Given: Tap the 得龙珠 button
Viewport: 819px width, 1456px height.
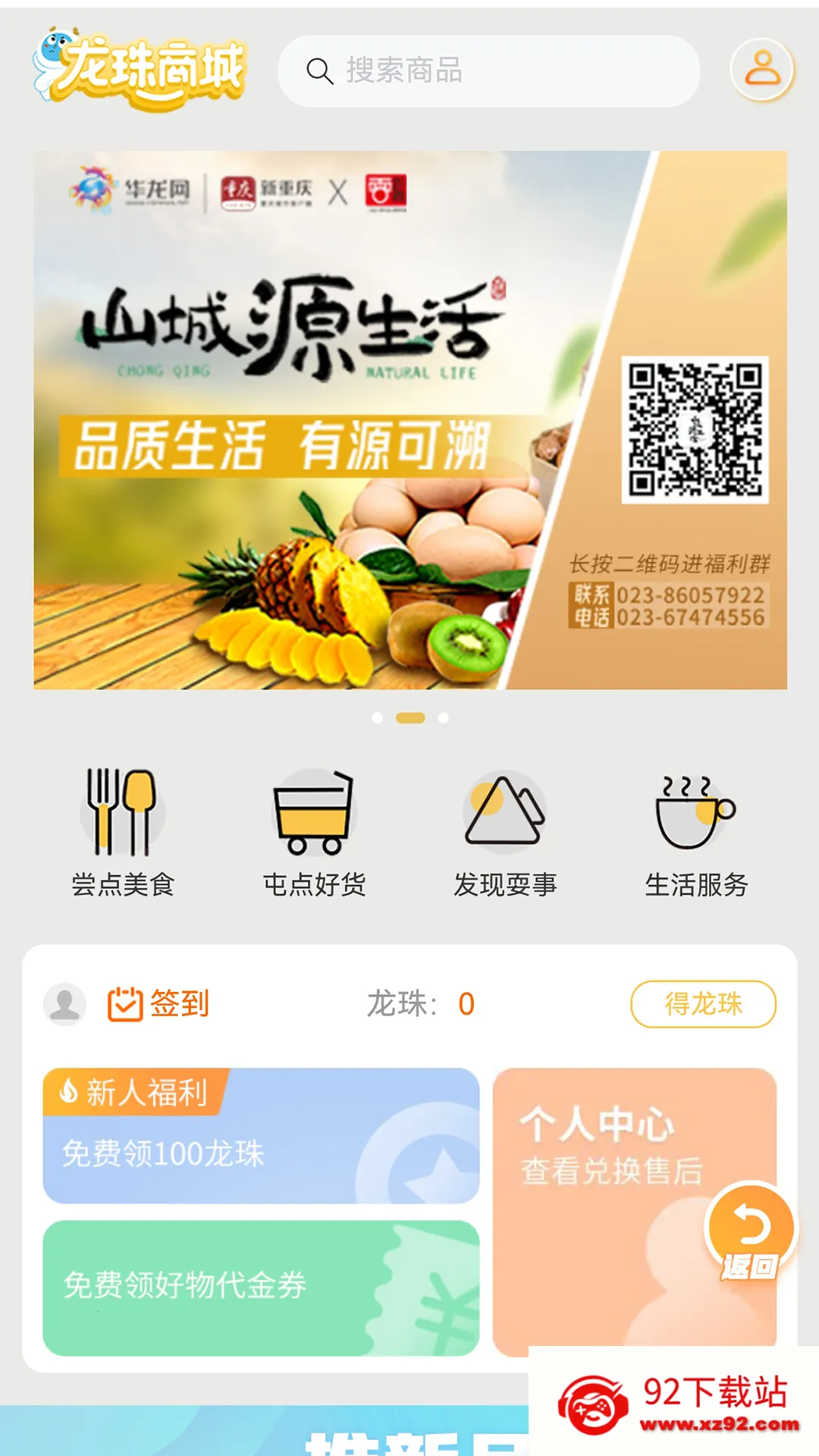Looking at the screenshot, I should (703, 1004).
